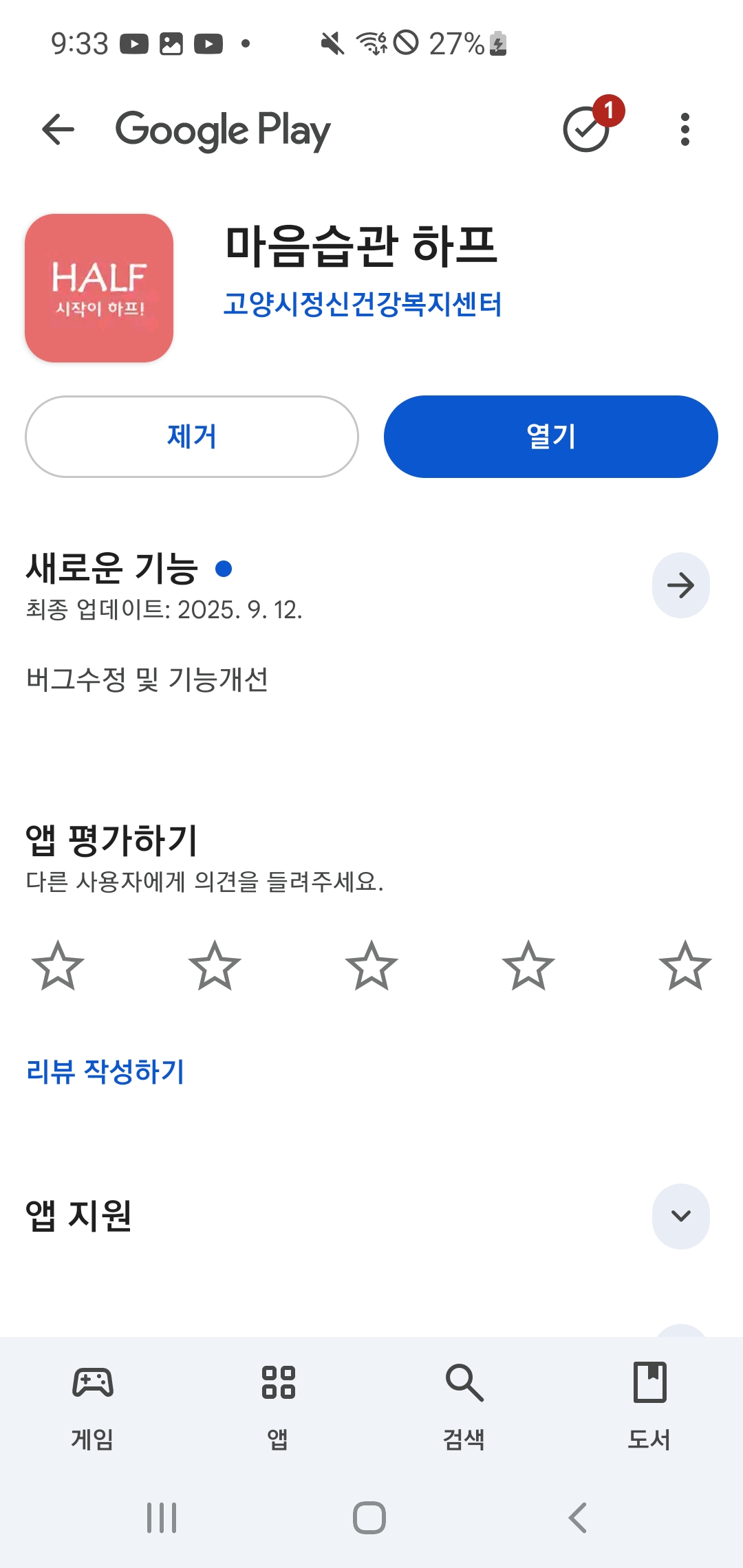Image resolution: width=743 pixels, height=1568 pixels.
Task: Tap the system home button
Action: (x=369, y=1518)
